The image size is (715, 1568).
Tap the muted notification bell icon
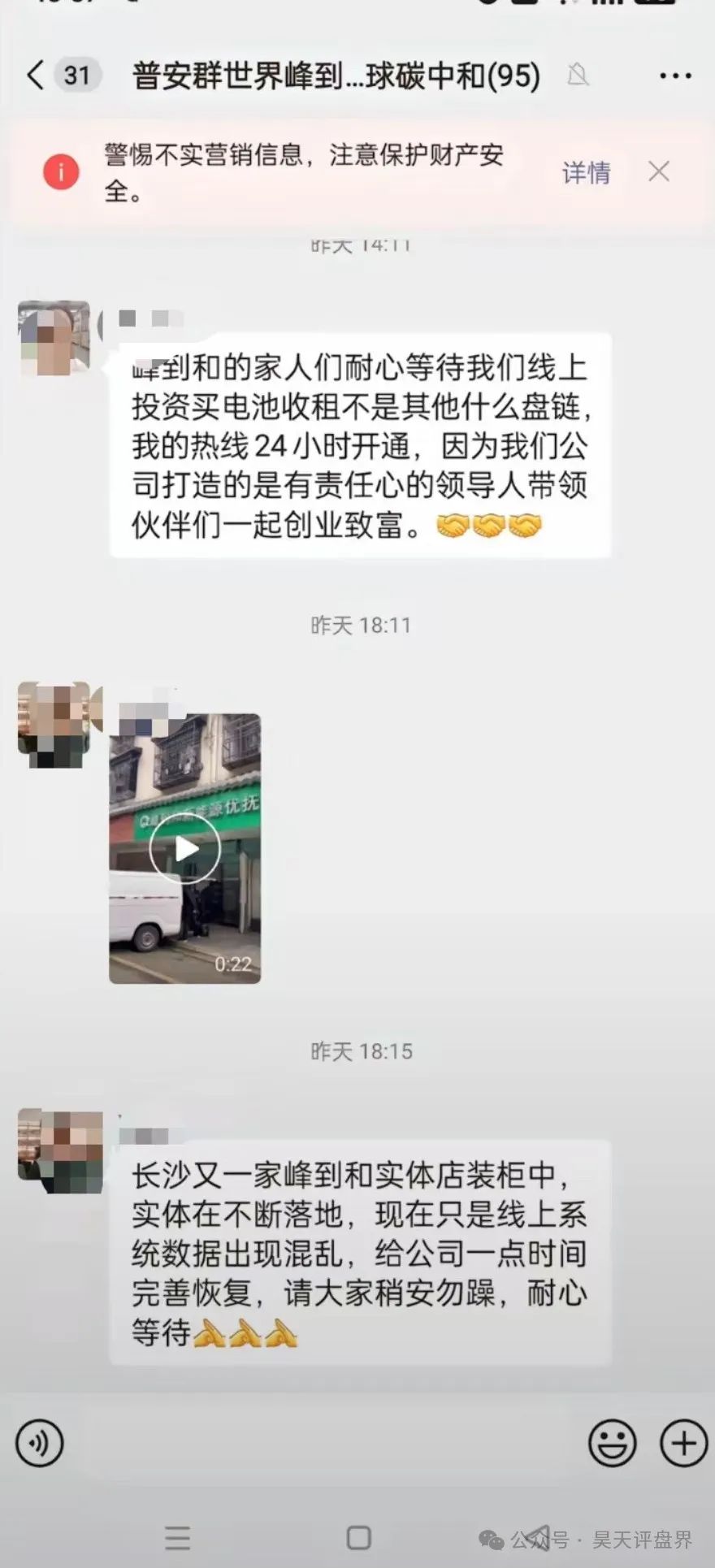pyautogui.click(x=578, y=75)
